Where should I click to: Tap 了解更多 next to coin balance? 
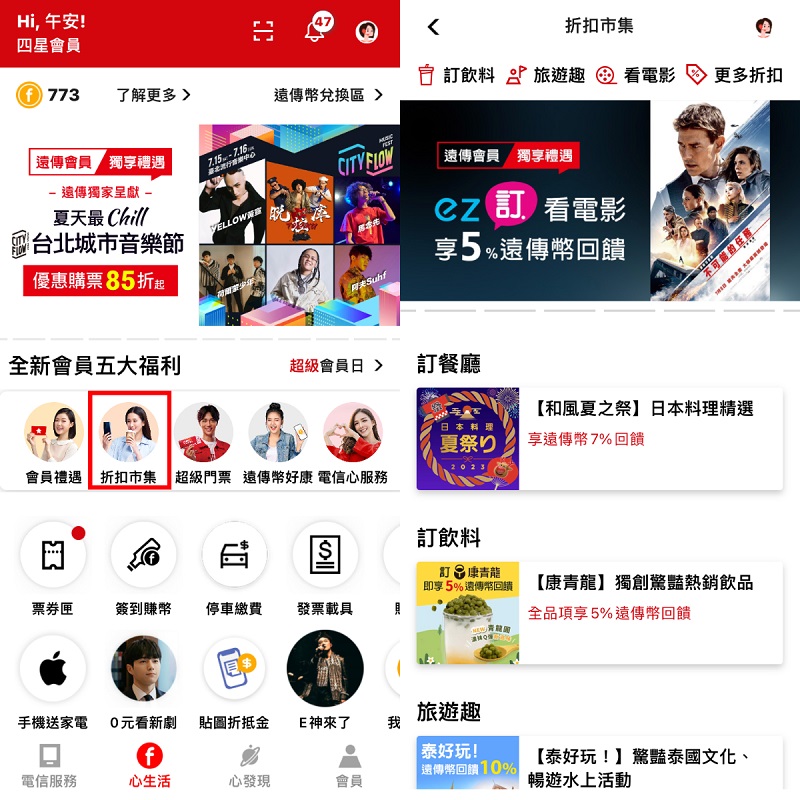[x=153, y=95]
